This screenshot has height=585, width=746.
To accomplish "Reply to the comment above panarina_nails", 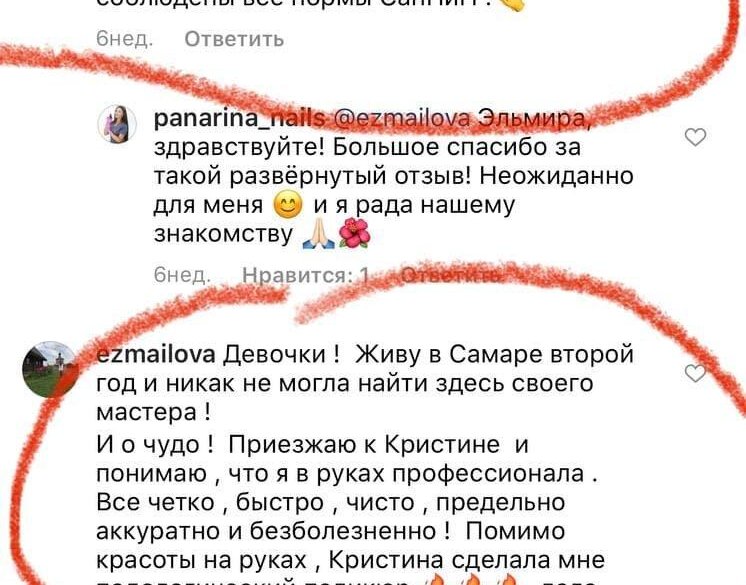I will [234, 39].
